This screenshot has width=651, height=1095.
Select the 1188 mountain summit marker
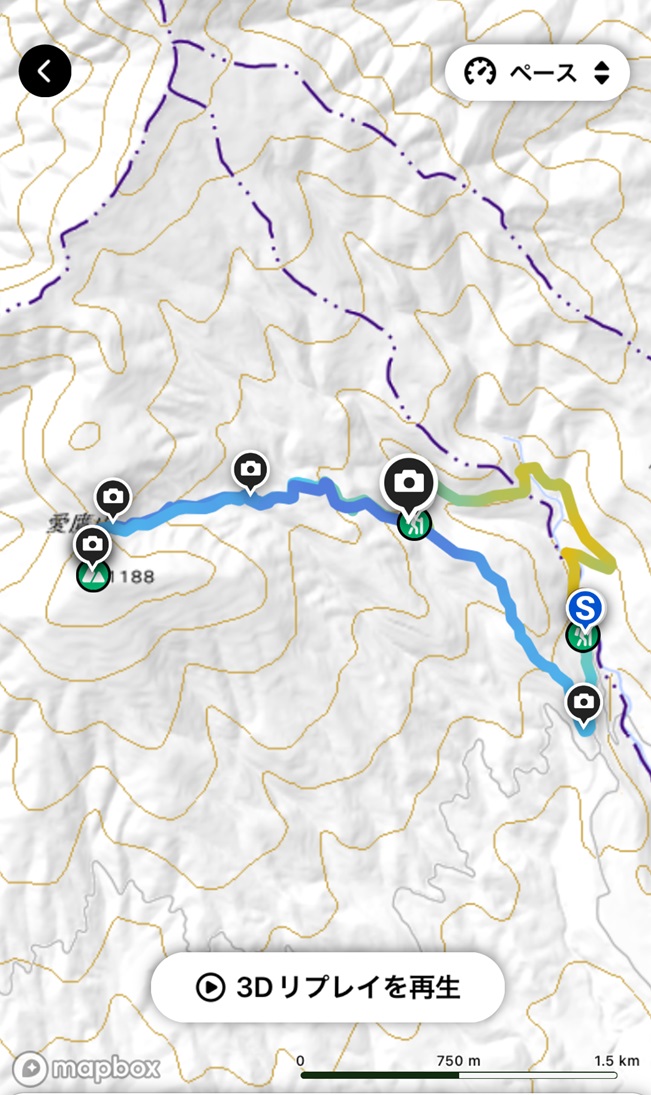pyautogui.click(x=95, y=576)
